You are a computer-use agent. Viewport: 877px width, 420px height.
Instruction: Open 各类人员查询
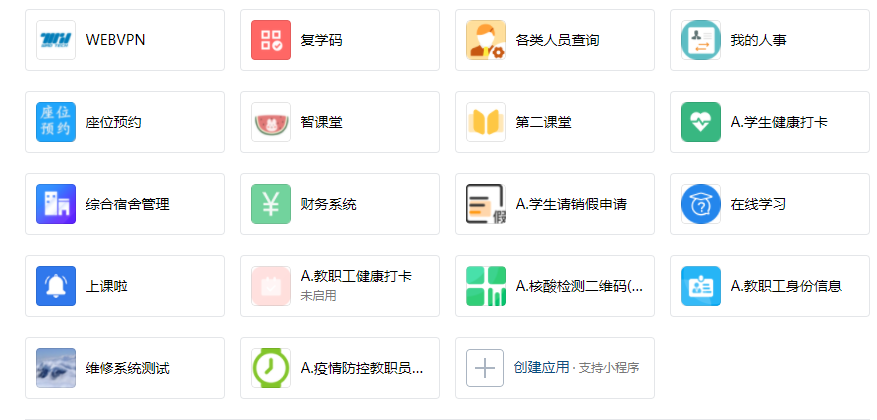pyautogui.click(x=554, y=40)
